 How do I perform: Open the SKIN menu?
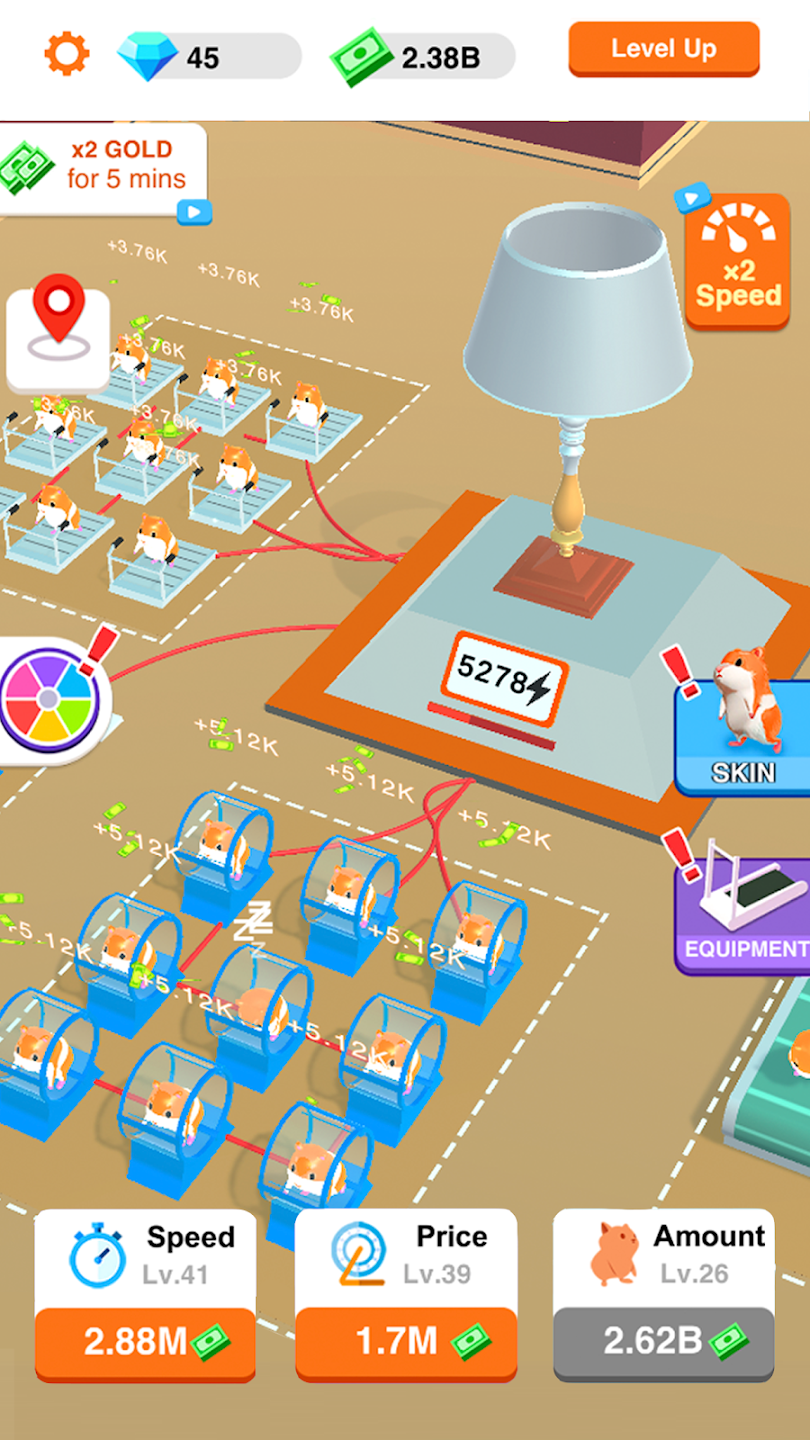742,736
